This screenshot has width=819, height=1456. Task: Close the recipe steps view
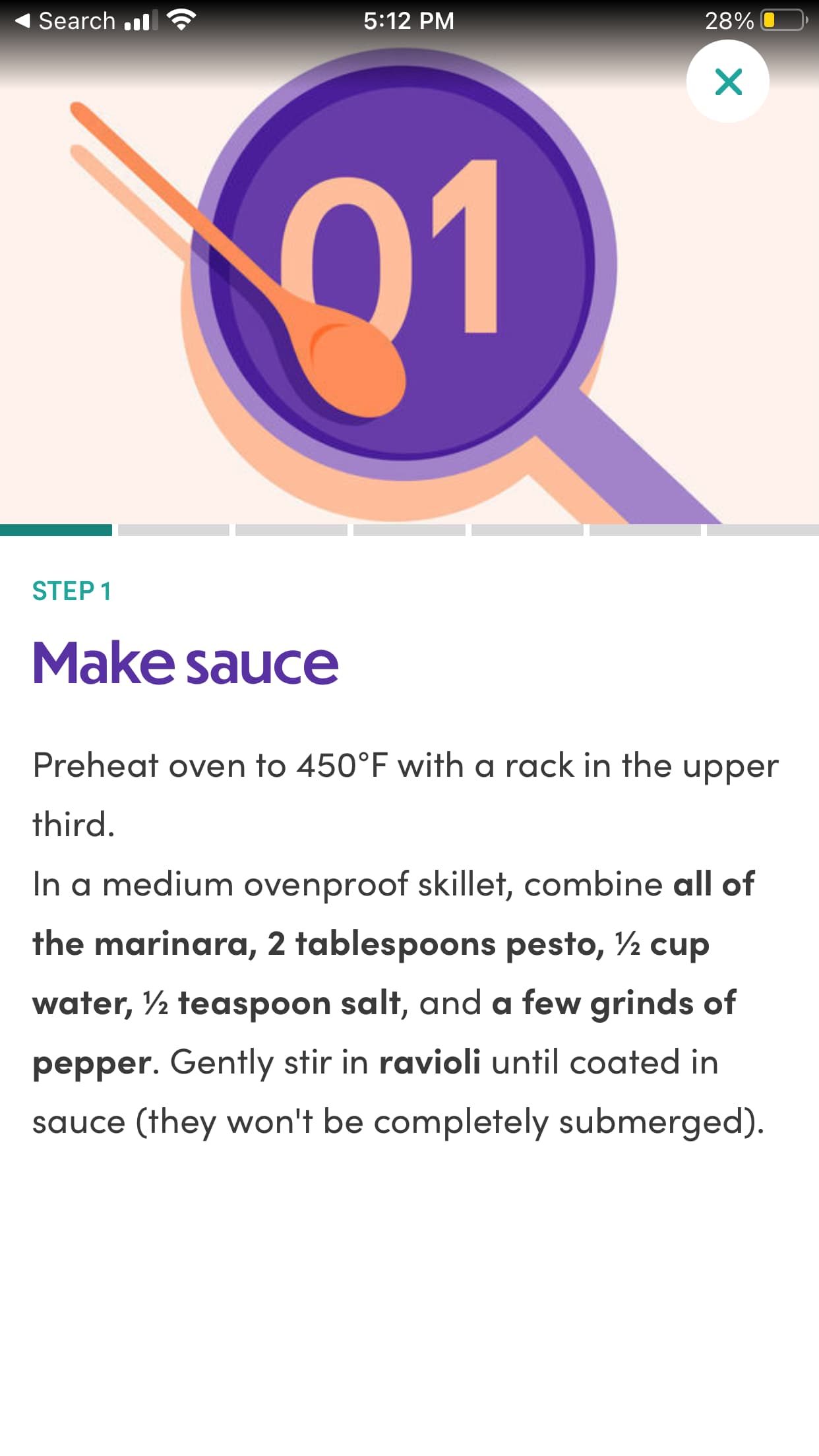point(727,82)
